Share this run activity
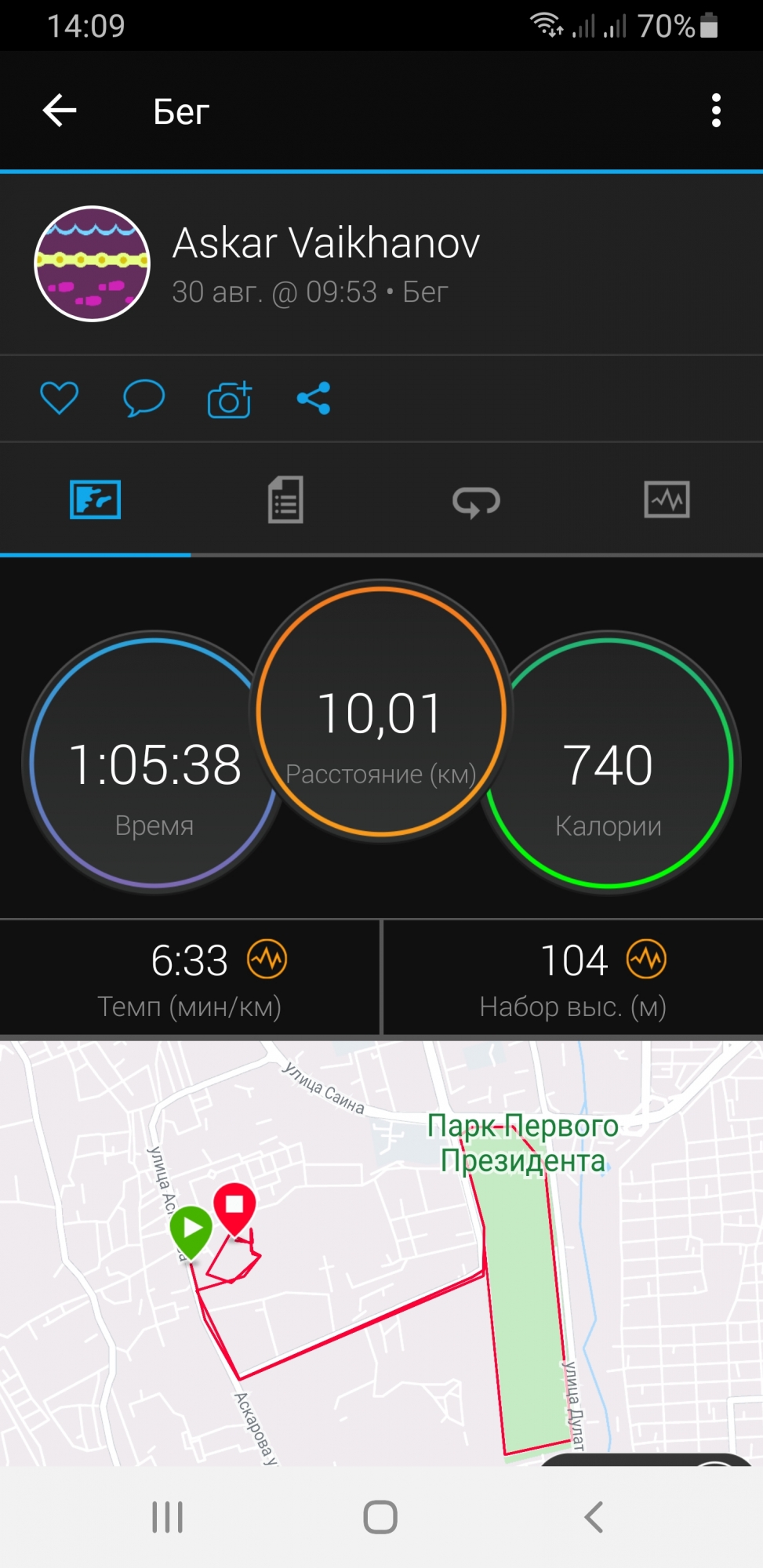 point(314,398)
